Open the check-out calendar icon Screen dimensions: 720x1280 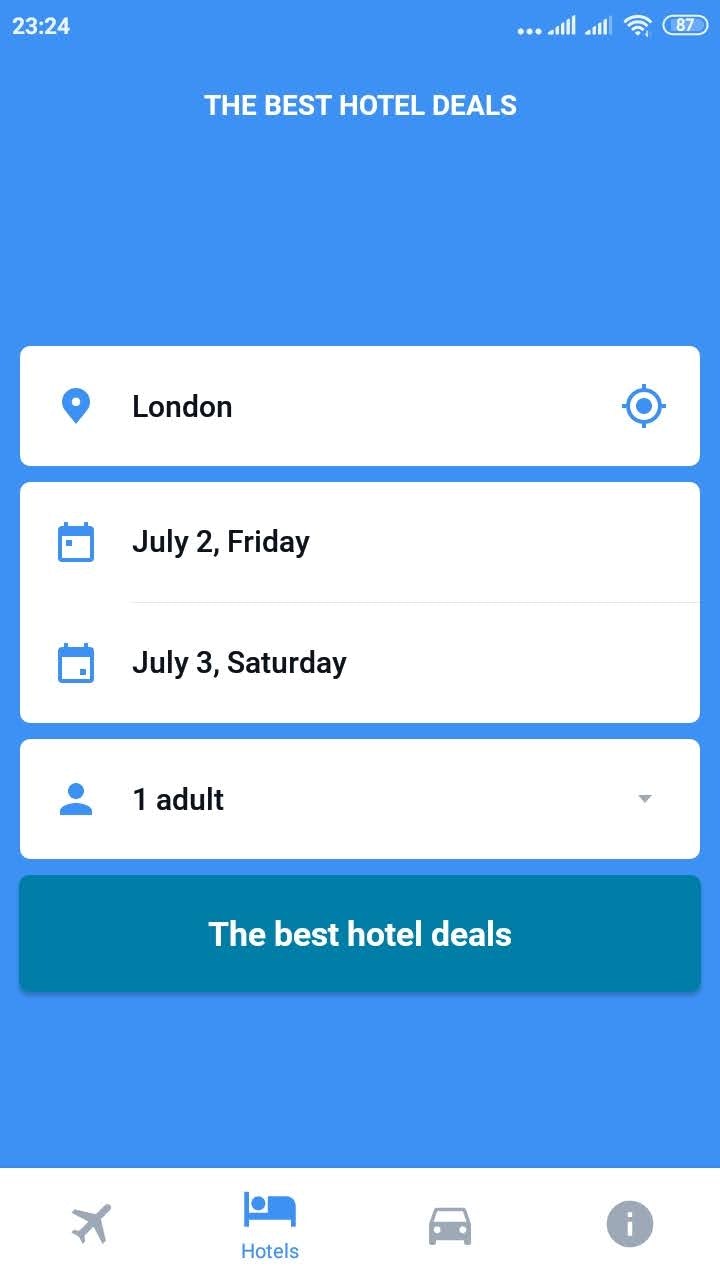75,662
